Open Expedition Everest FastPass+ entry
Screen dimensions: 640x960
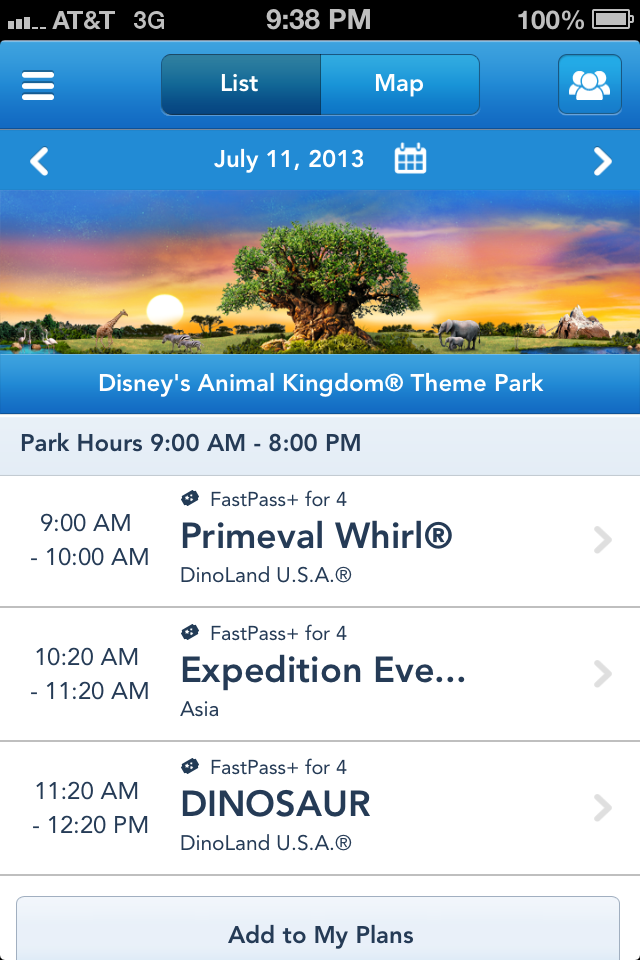[320, 674]
